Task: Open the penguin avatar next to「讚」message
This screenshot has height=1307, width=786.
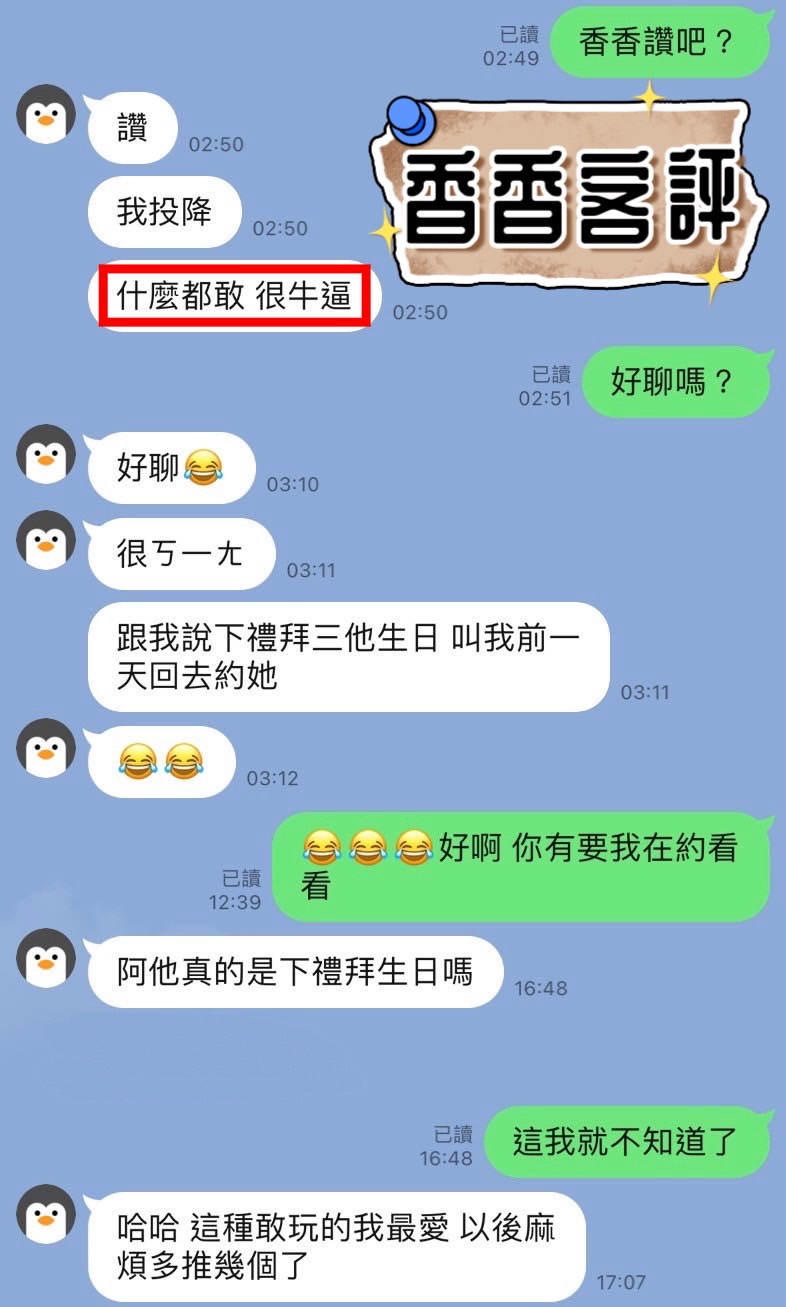Action: coord(45,115)
